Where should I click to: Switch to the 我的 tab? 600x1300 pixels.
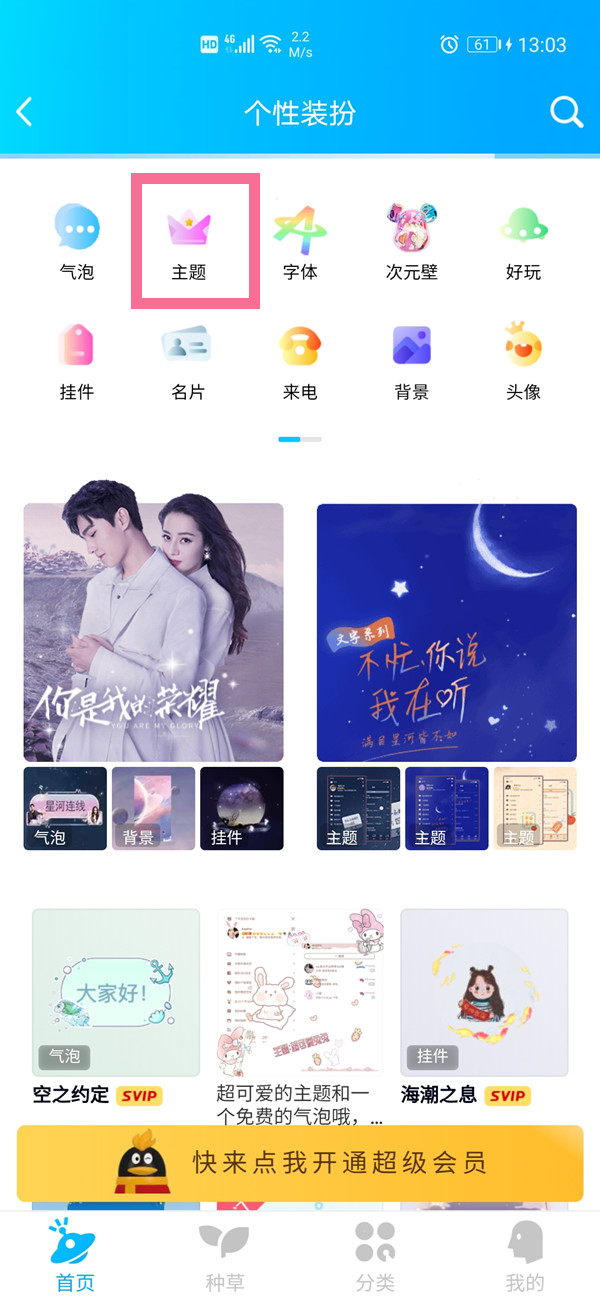[x=525, y=1256]
